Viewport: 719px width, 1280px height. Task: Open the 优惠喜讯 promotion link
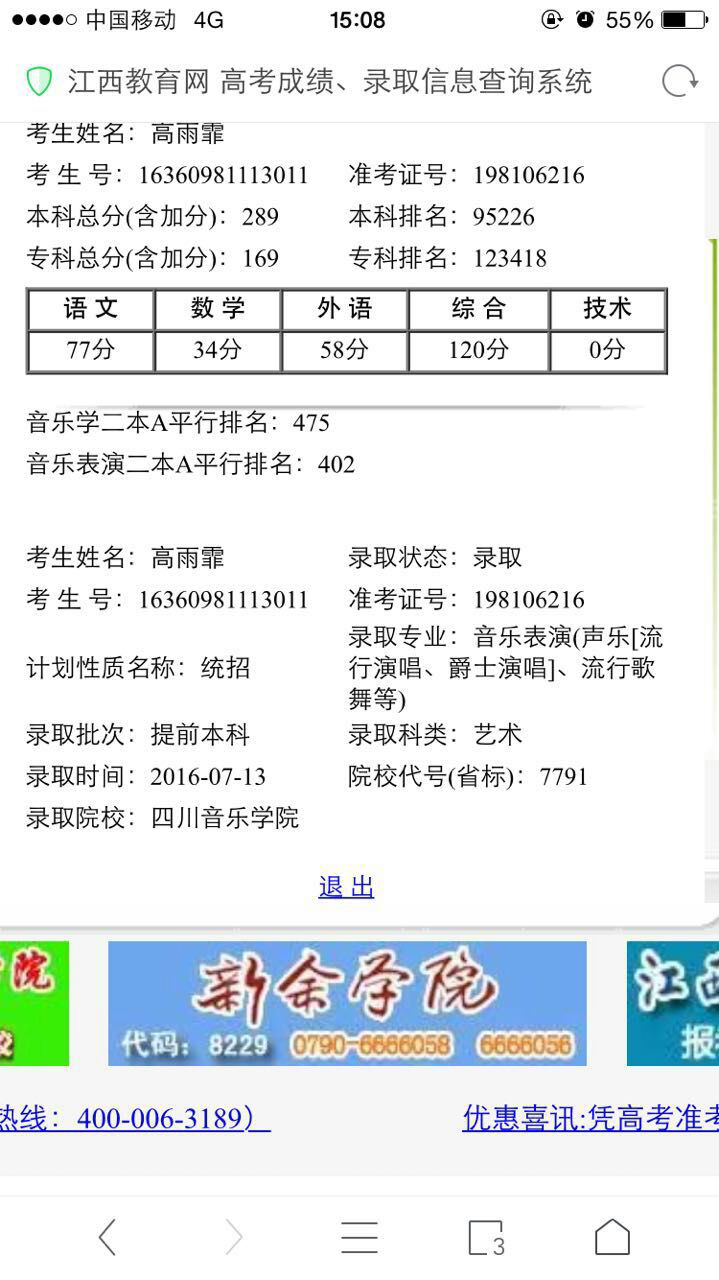590,1118
